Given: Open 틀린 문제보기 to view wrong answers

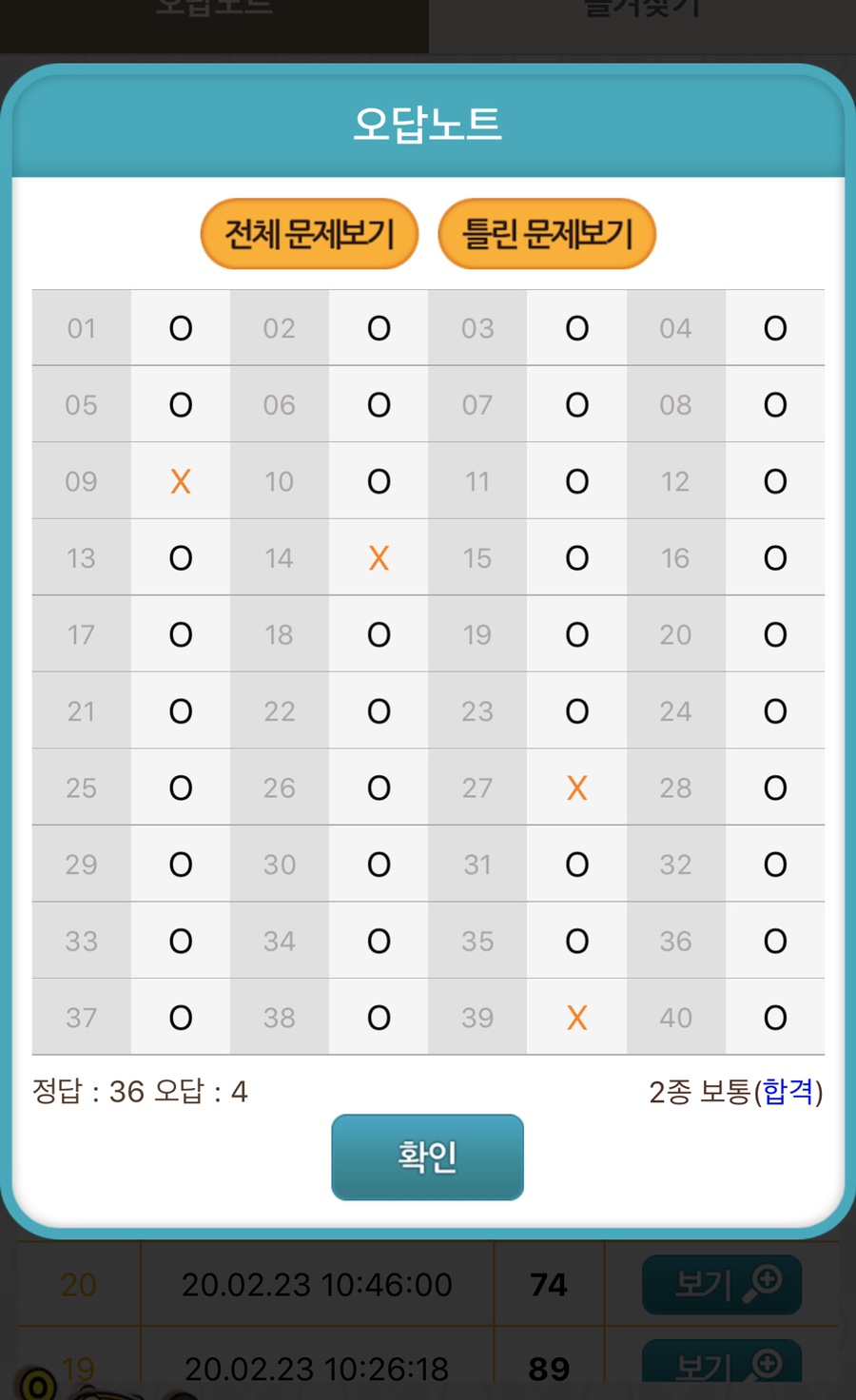Looking at the screenshot, I should pos(547,234).
